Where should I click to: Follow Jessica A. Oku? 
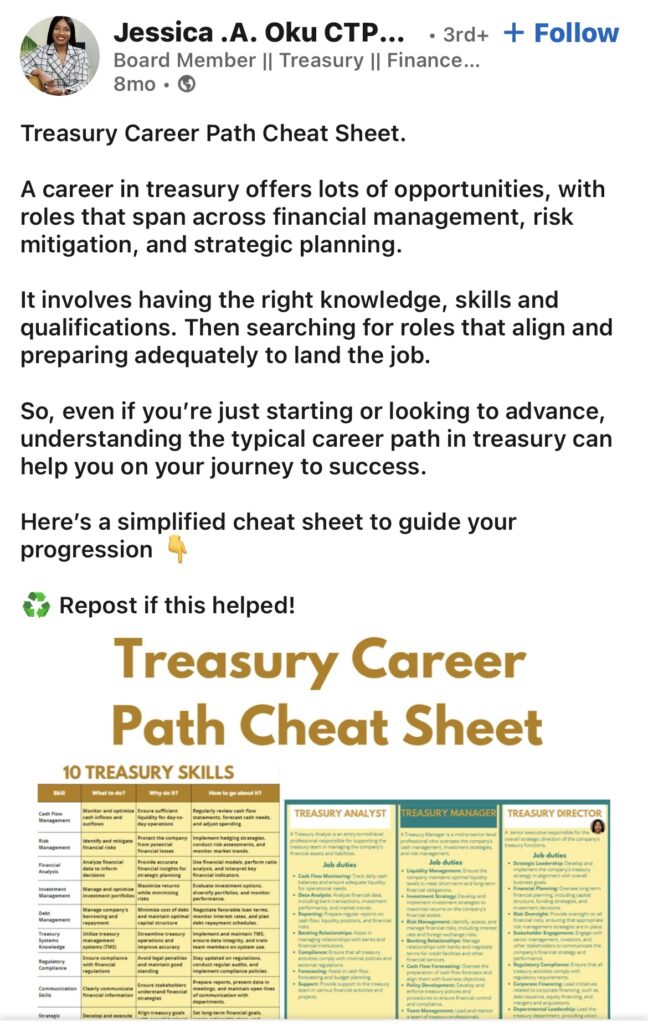(560, 33)
